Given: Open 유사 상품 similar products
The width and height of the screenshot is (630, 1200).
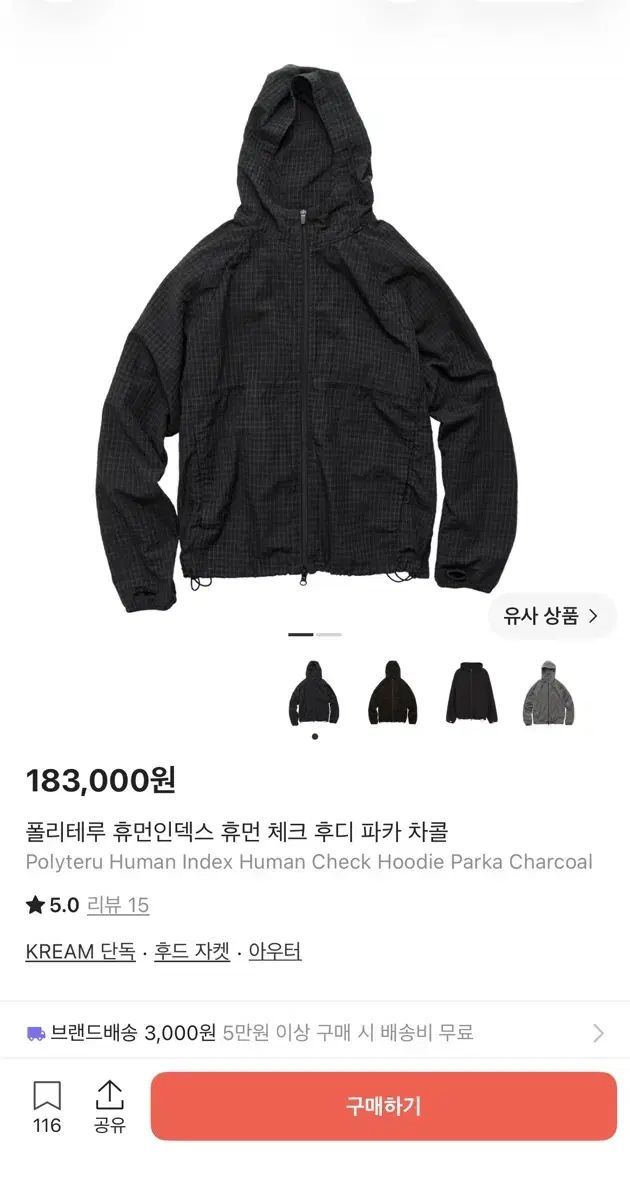Looking at the screenshot, I should tap(551, 616).
